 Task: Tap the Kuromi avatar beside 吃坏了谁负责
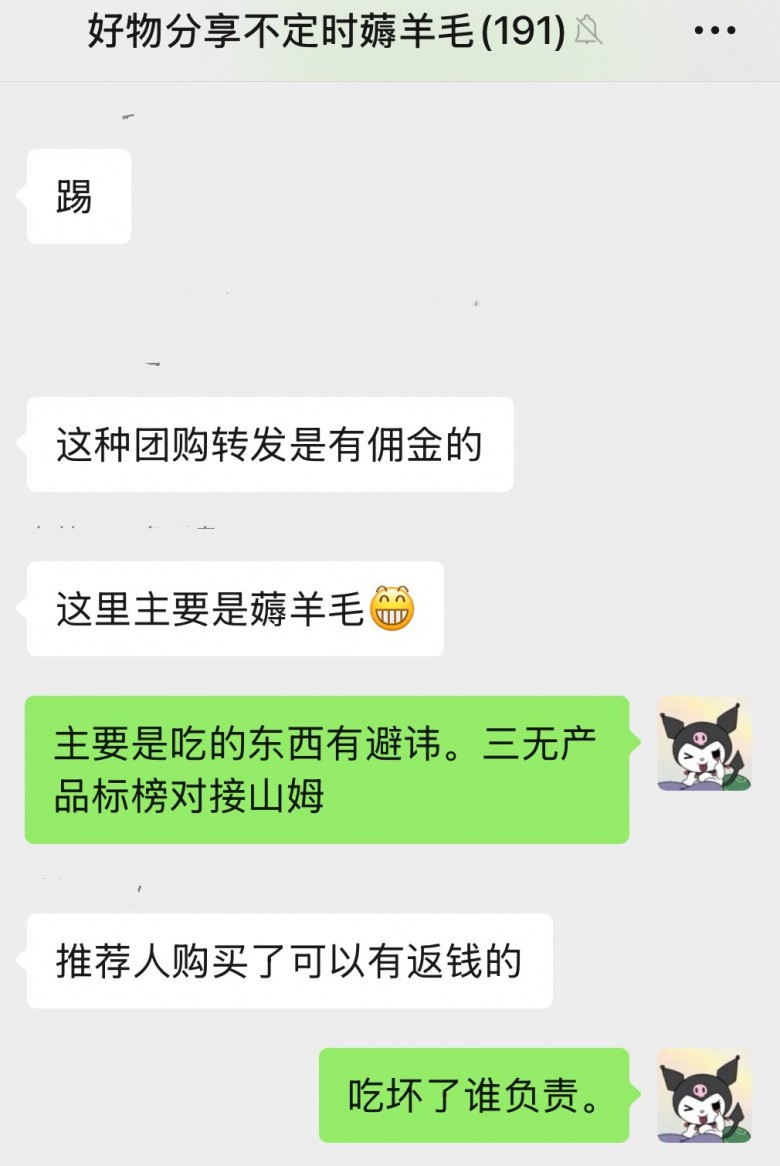704,1095
